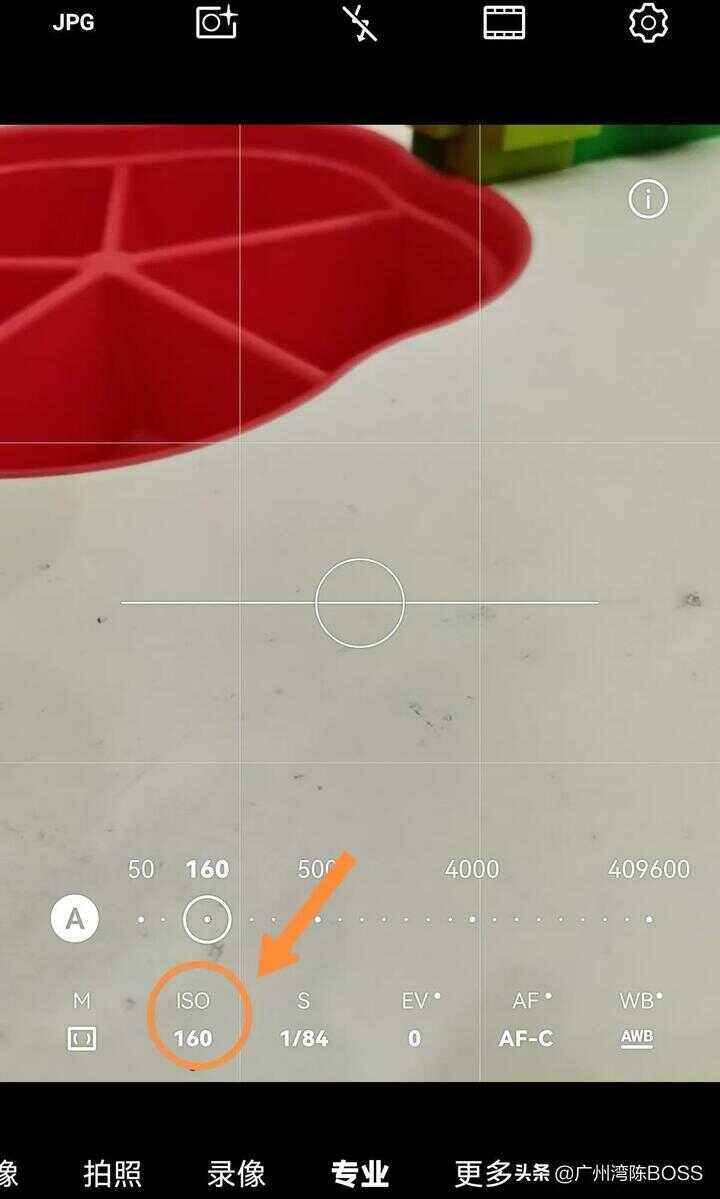Switch to 录像 video mode
Viewport: 720px width, 1199px height.
(236, 1173)
